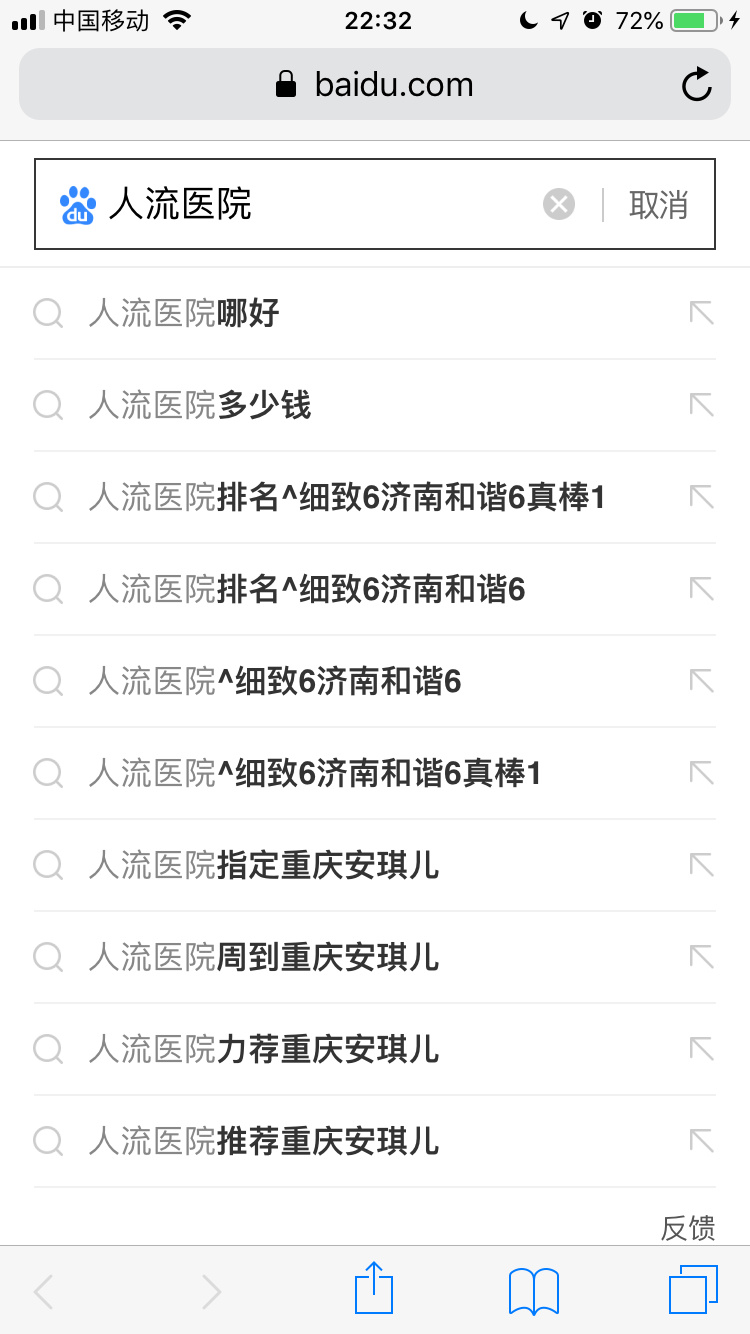Screen dimensions: 750x1334
Task: Open the Safari share sheet
Action: pyautogui.click(x=374, y=1289)
